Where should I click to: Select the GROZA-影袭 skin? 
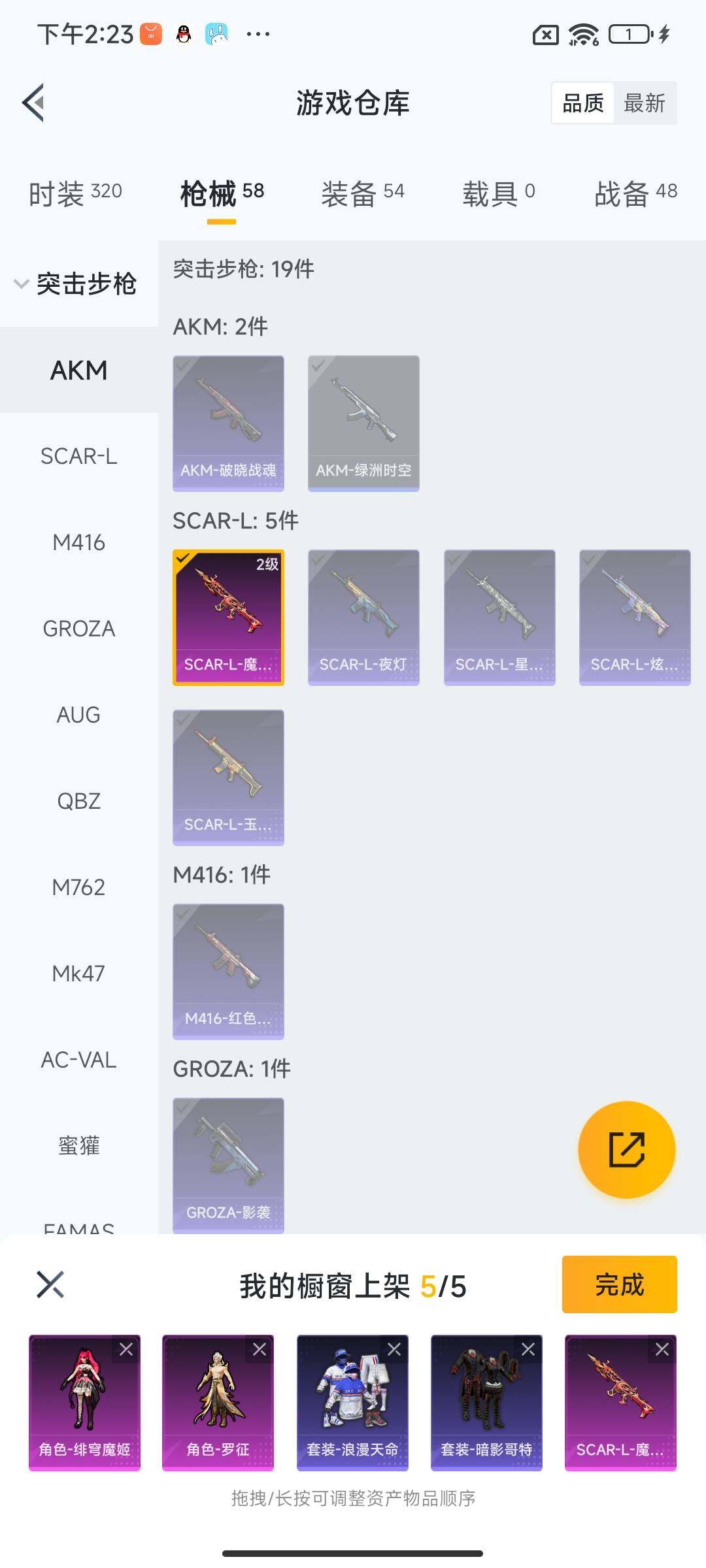pos(228,1165)
